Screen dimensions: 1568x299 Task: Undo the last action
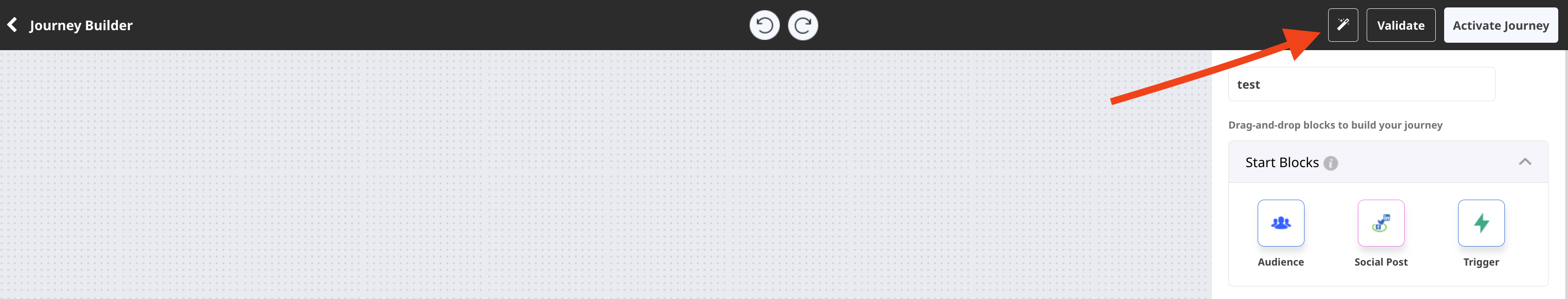[764, 26]
